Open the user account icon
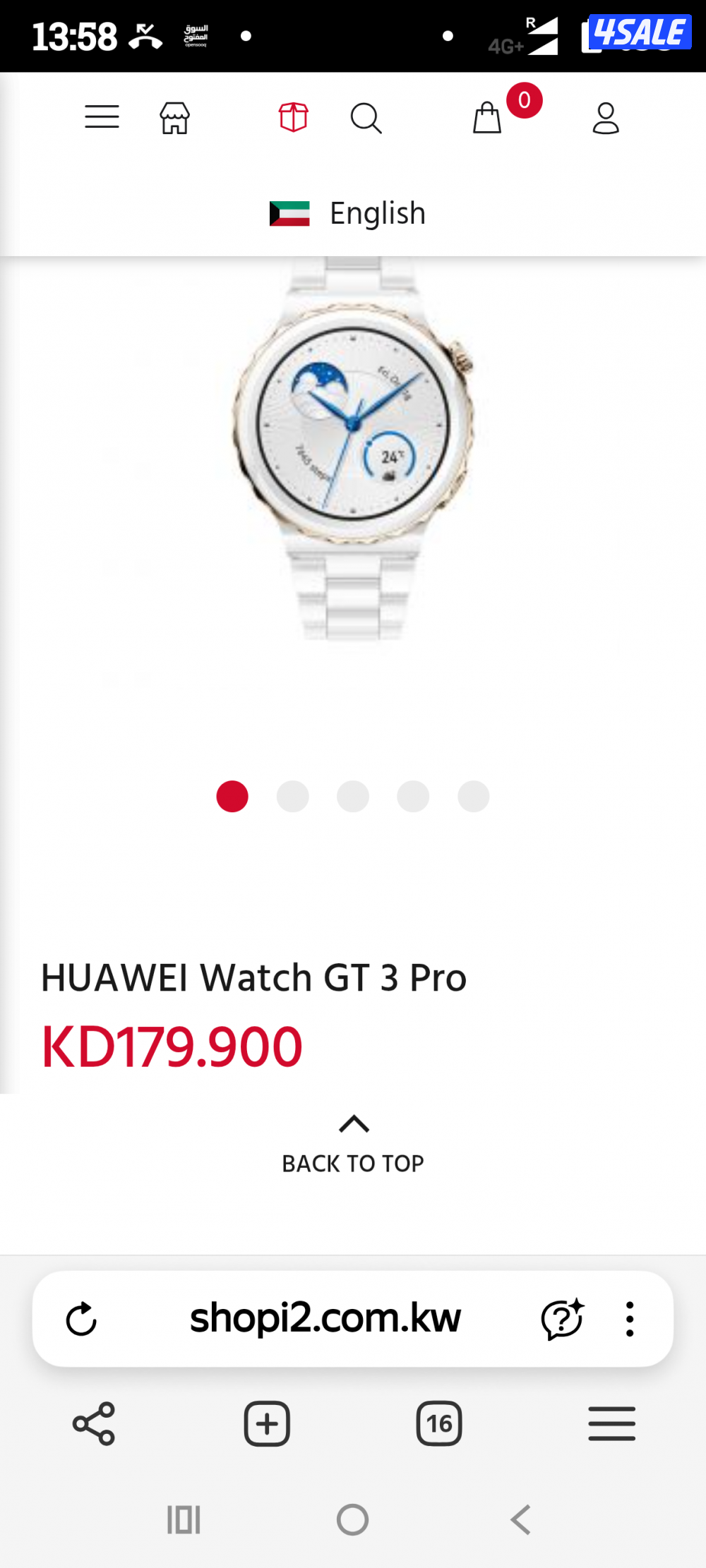Viewport: 706px width, 1568px height. pyautogui.click(x=606, y=118)
